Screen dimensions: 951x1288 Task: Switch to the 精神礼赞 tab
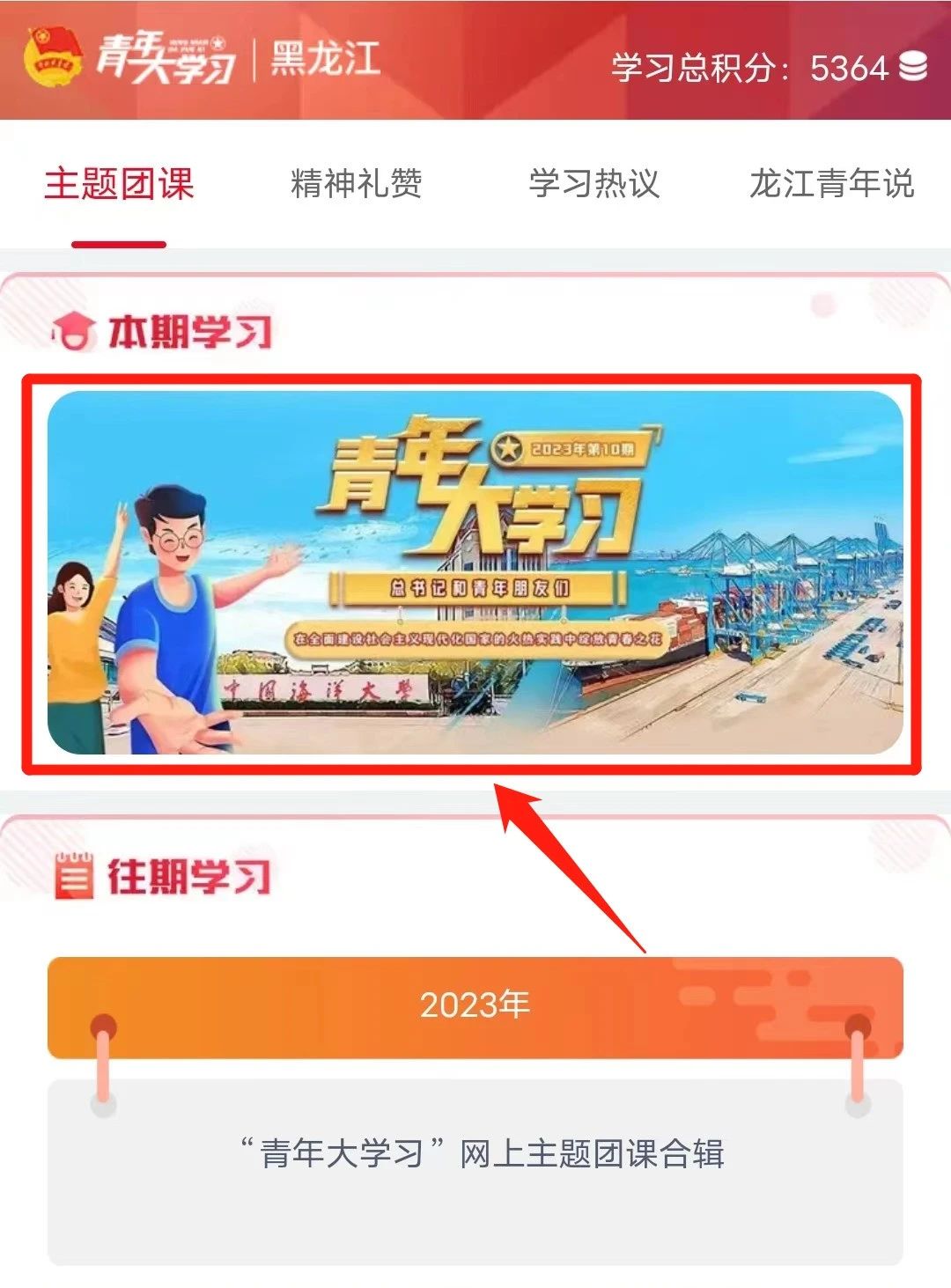[x=356, y=184]
